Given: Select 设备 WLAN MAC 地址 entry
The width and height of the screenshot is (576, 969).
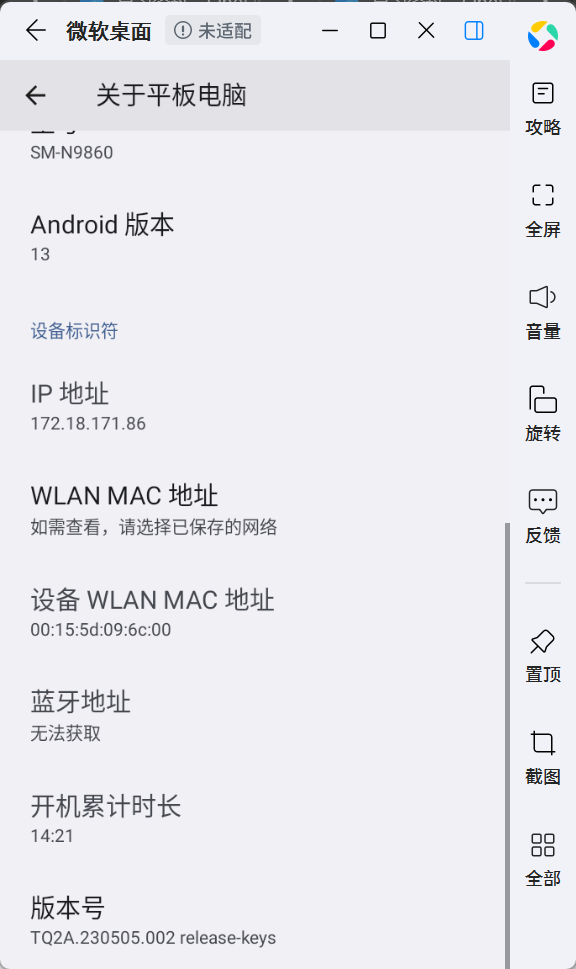Looking at the screenshot, I should point(255,613).
